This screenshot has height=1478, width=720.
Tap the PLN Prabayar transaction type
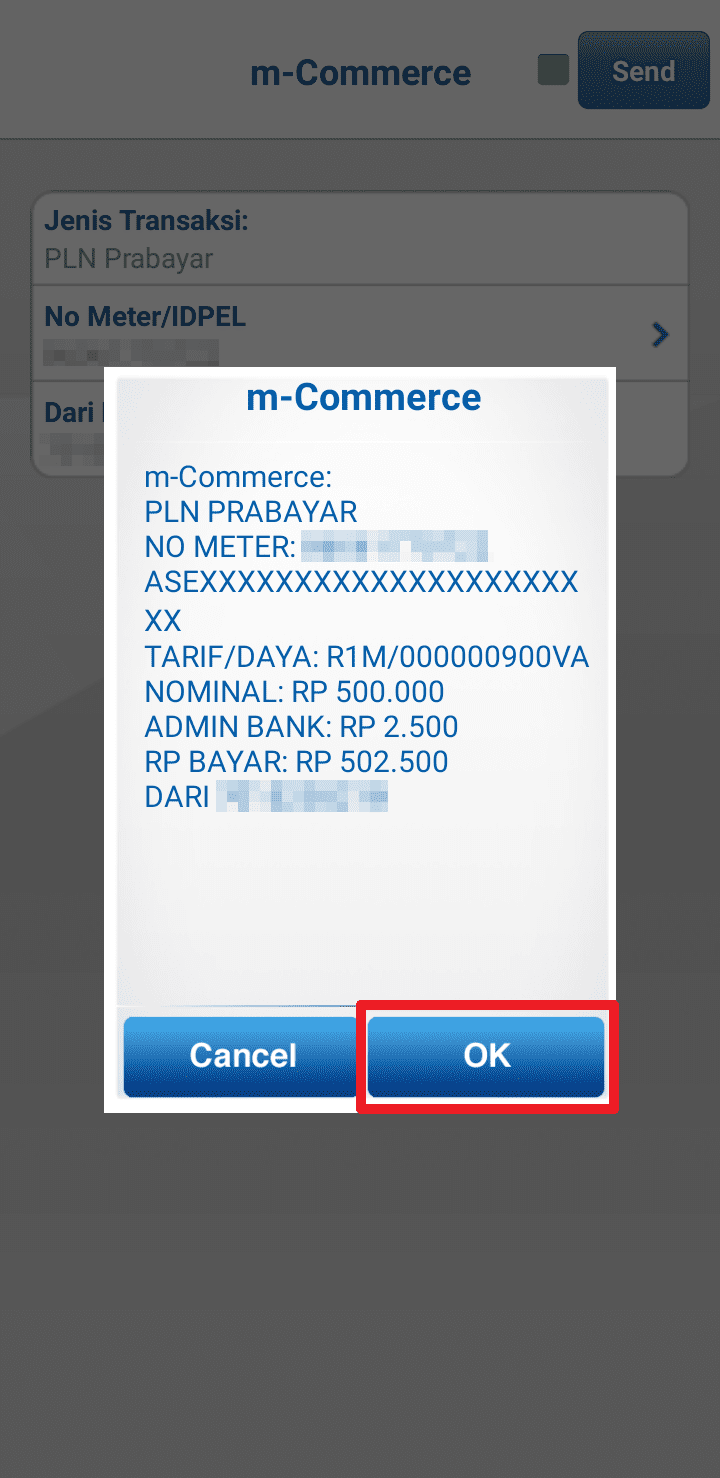click(113, 258)
